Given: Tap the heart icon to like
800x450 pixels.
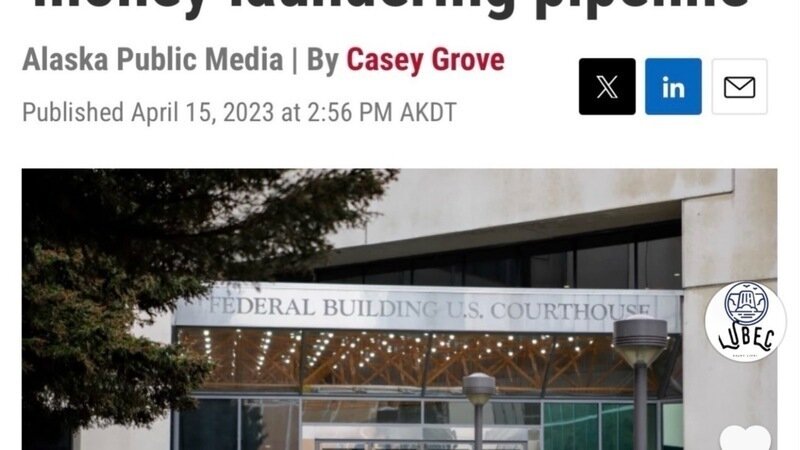Looking at the screenshot, I should [x=745, y=438].
